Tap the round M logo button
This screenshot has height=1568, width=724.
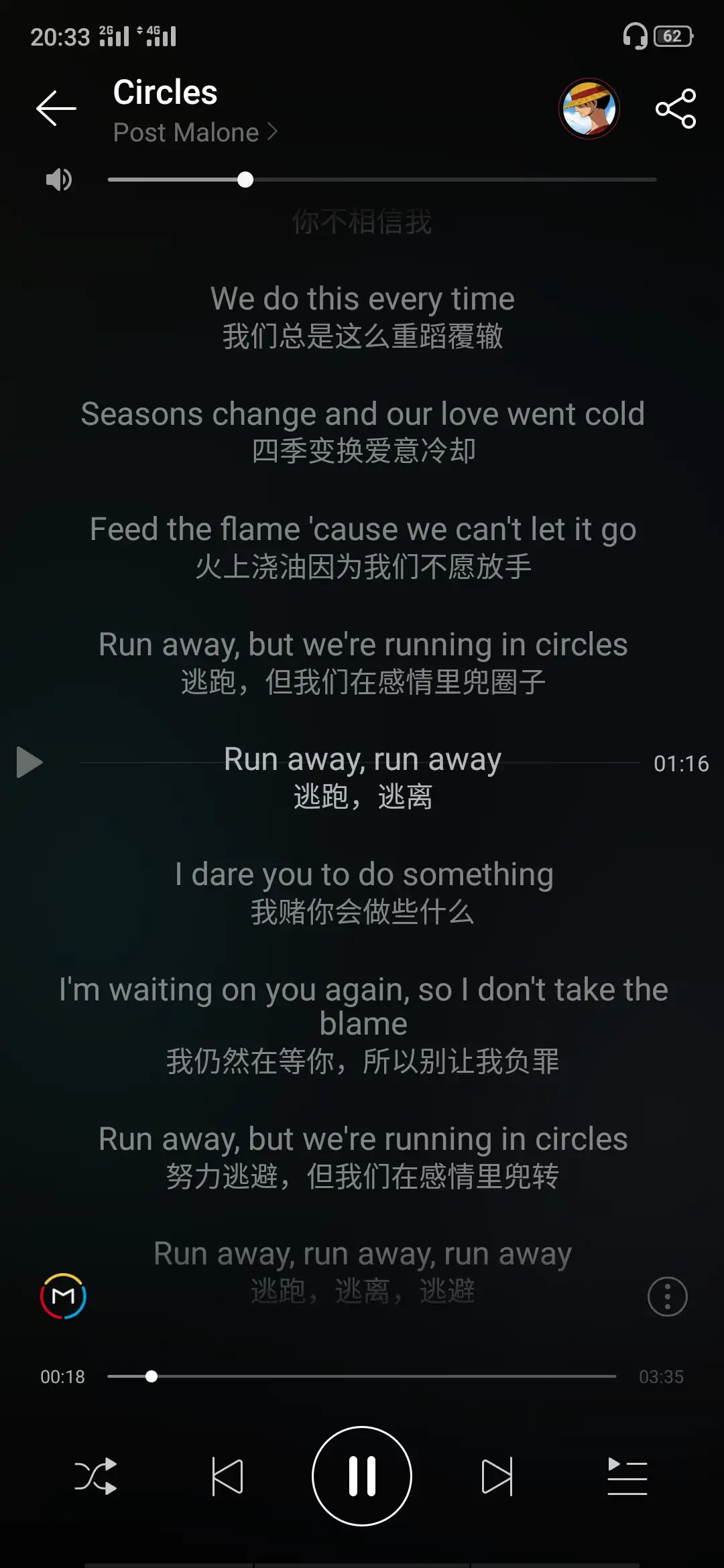(x=63, y=1296)
